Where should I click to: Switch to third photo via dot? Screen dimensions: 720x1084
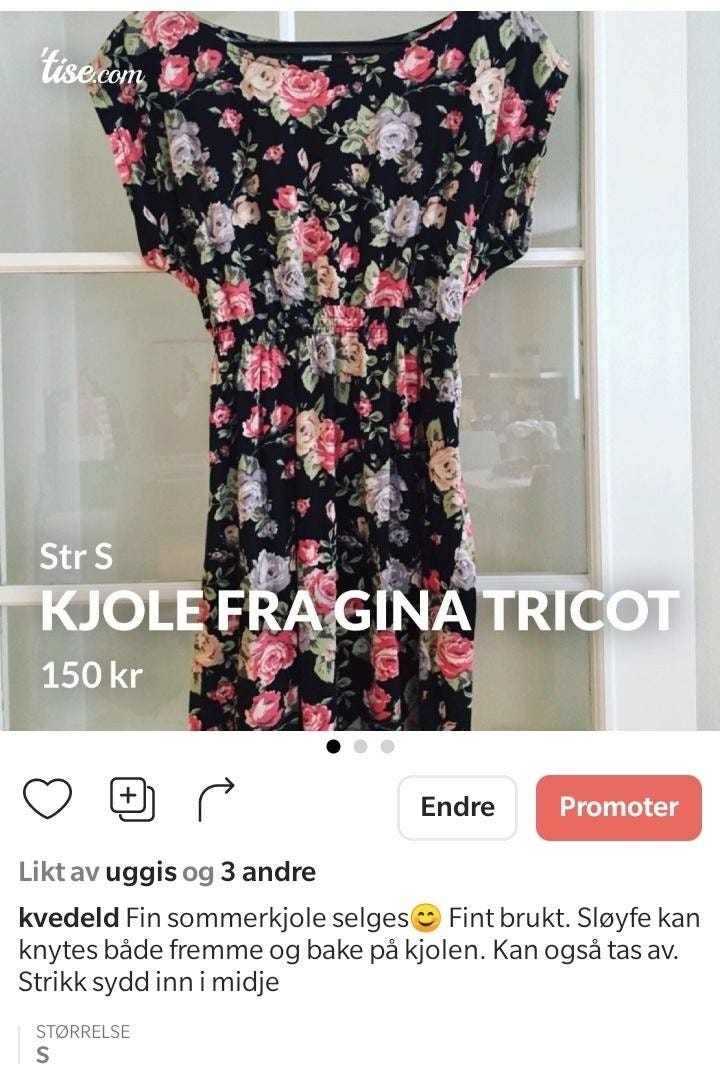385,744
